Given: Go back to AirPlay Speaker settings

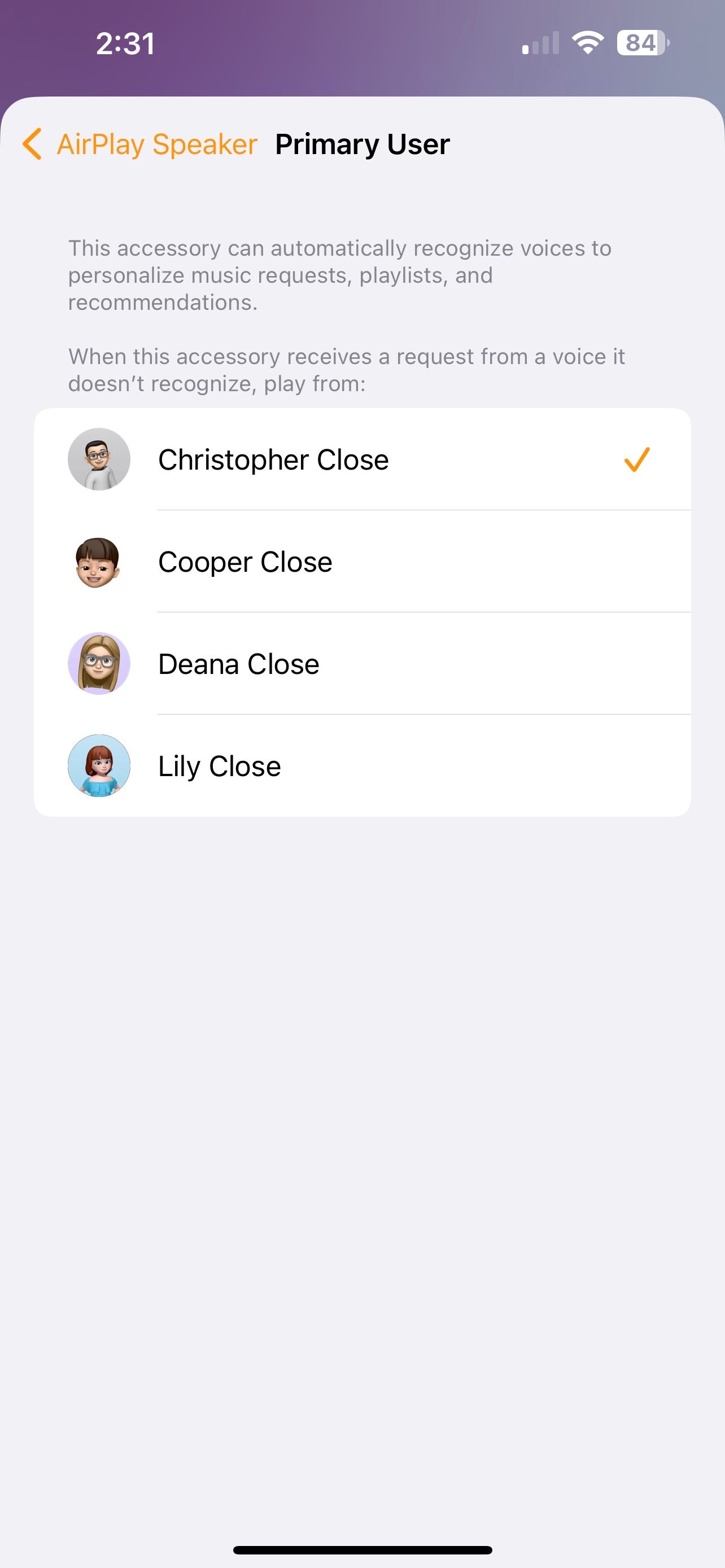Looking at the screenshot, I should coord(140,144).
